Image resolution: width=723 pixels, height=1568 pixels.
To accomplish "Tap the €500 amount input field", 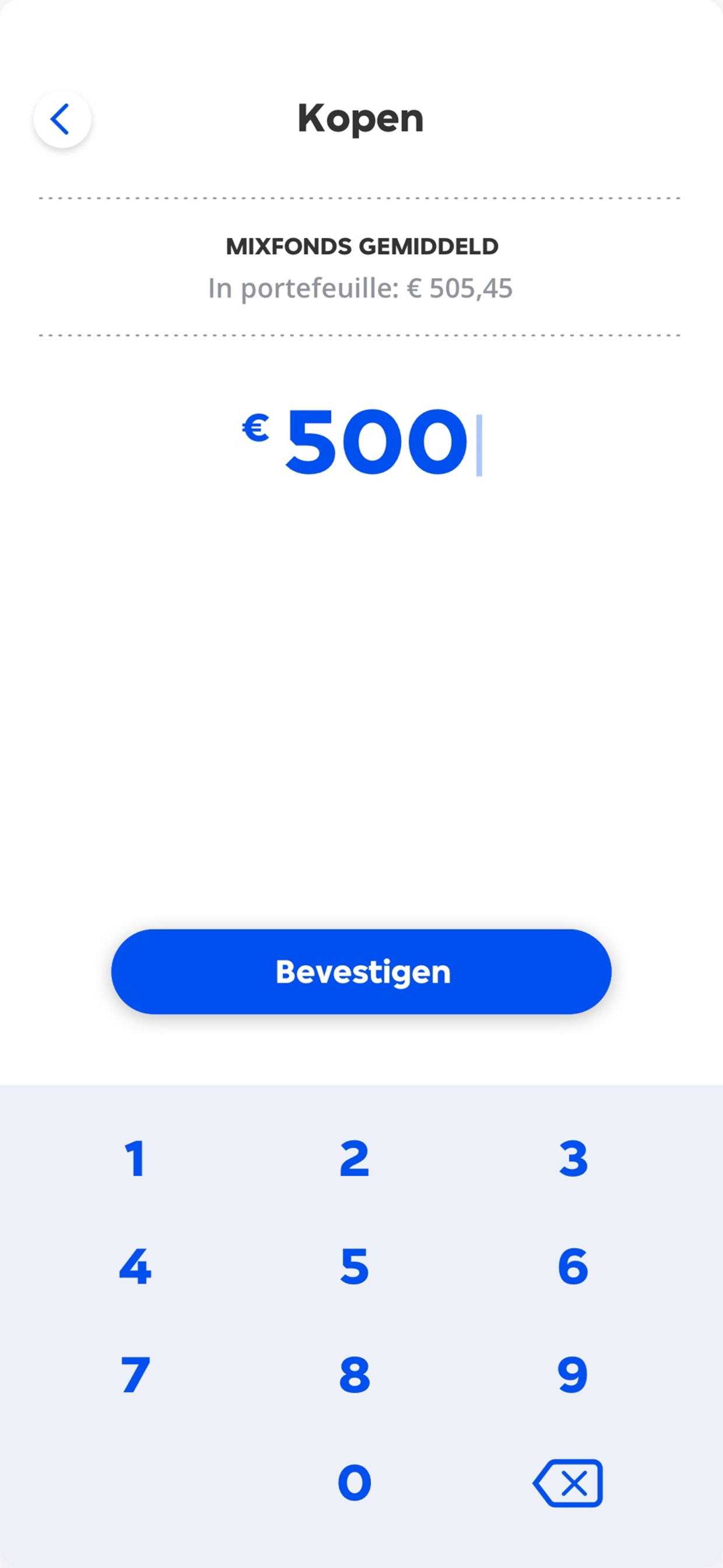I will (x=361, y=442).
